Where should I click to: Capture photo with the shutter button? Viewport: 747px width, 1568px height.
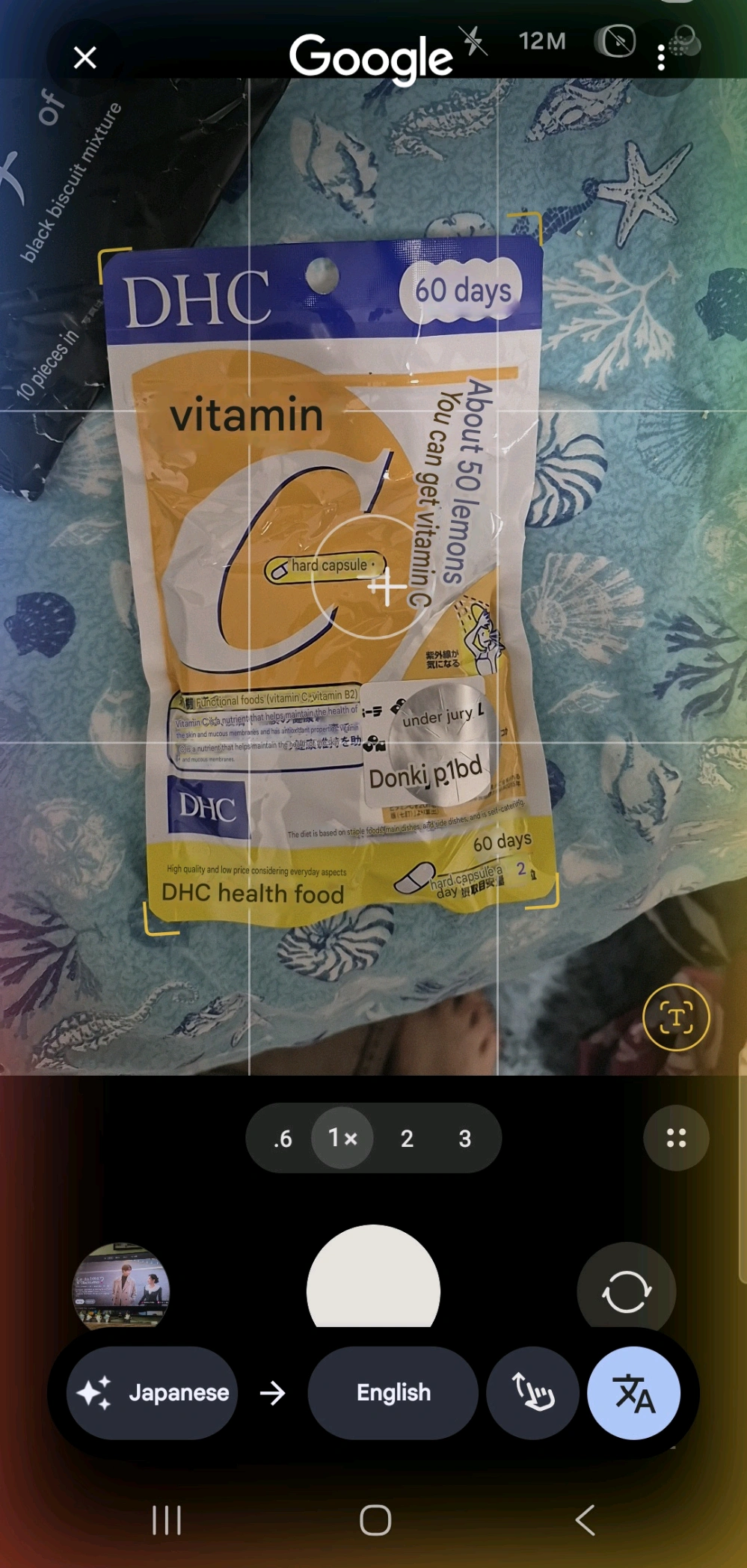(373, 1285)
